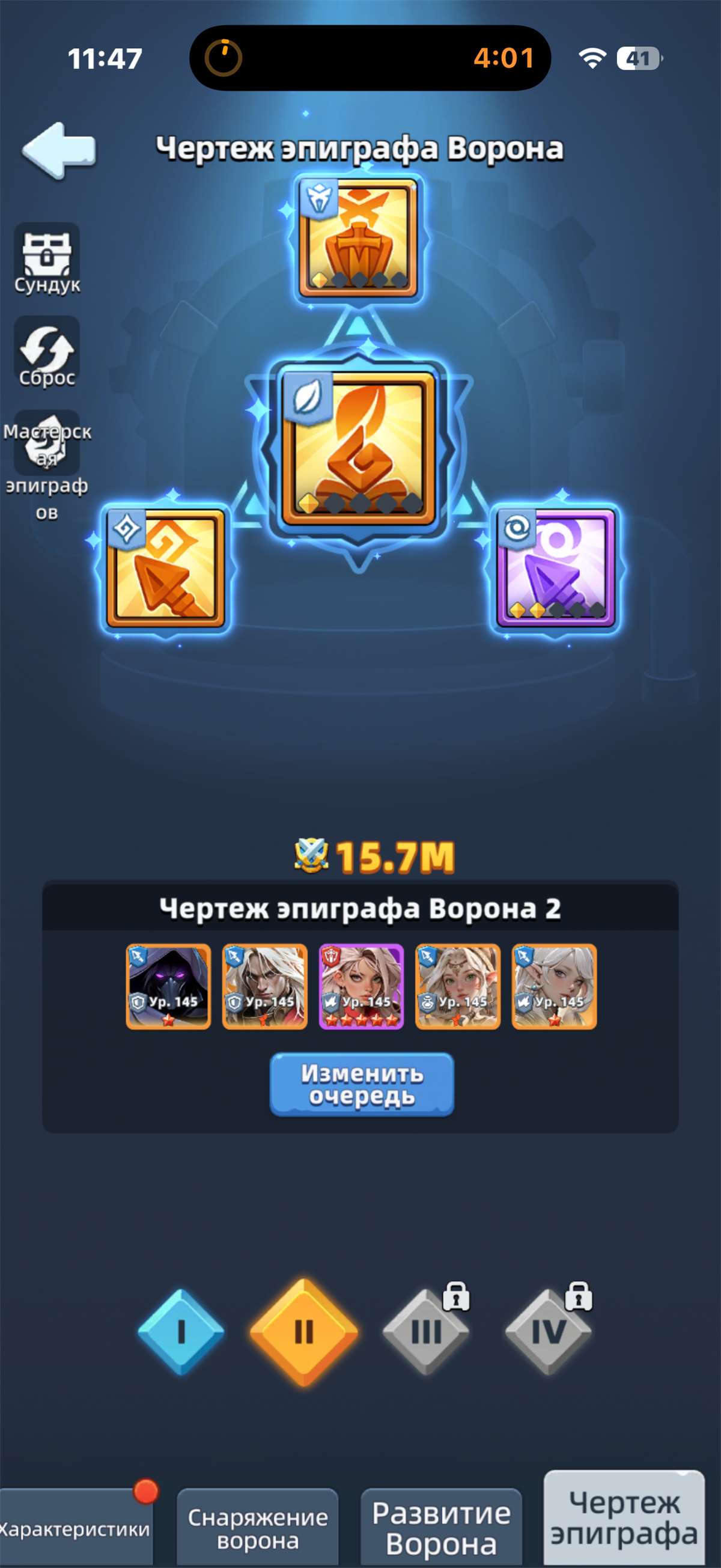Tap the Сброс reset button

pyautogui.click(x=47, y=352)
